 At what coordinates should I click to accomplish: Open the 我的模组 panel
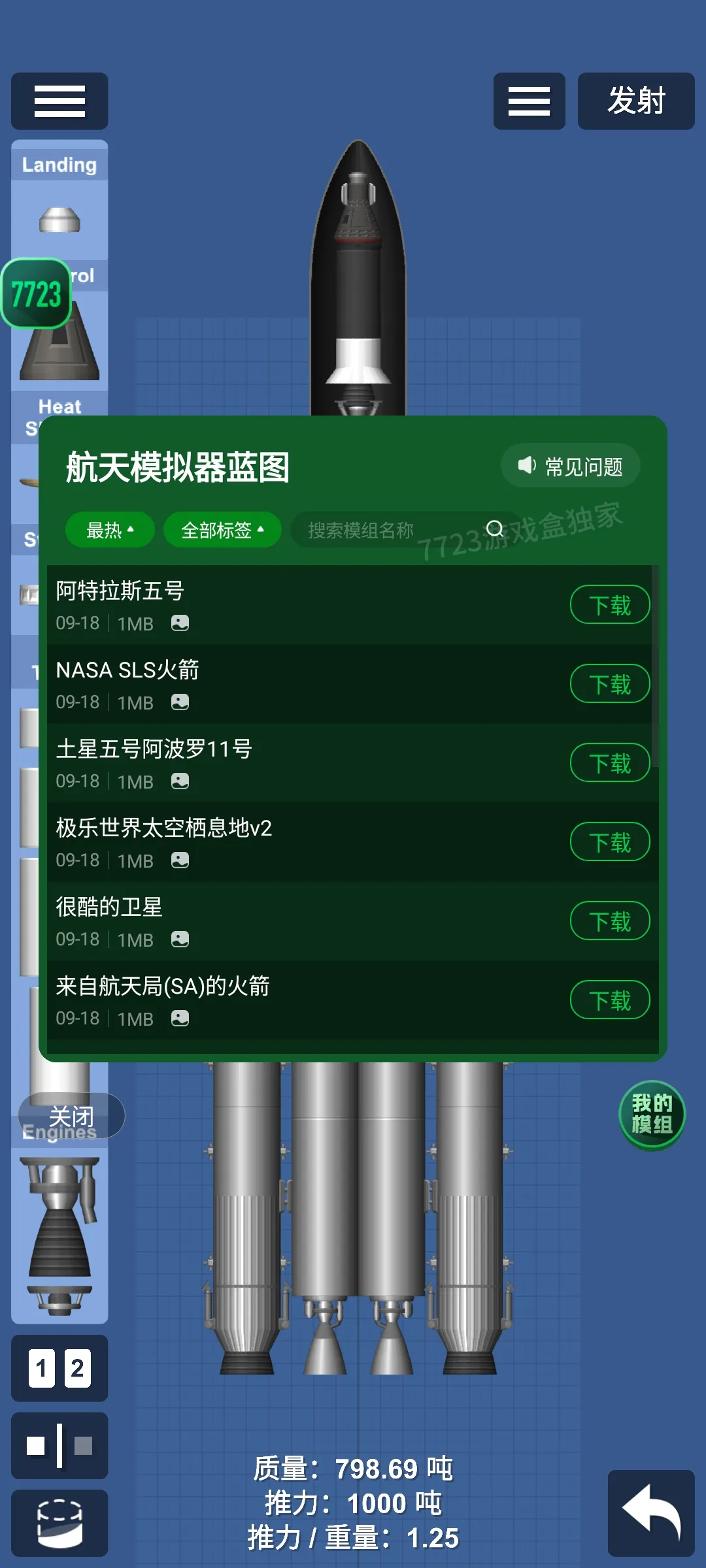[652, 1115]
